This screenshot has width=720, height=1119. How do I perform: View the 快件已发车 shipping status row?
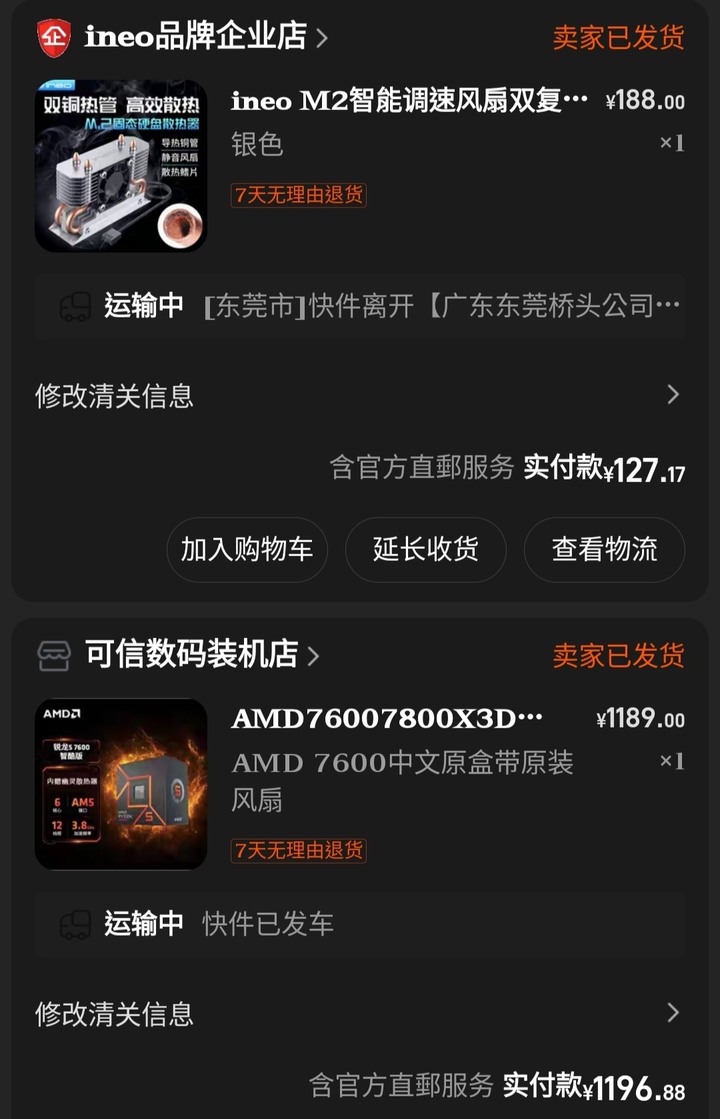[x=360, y=924]
